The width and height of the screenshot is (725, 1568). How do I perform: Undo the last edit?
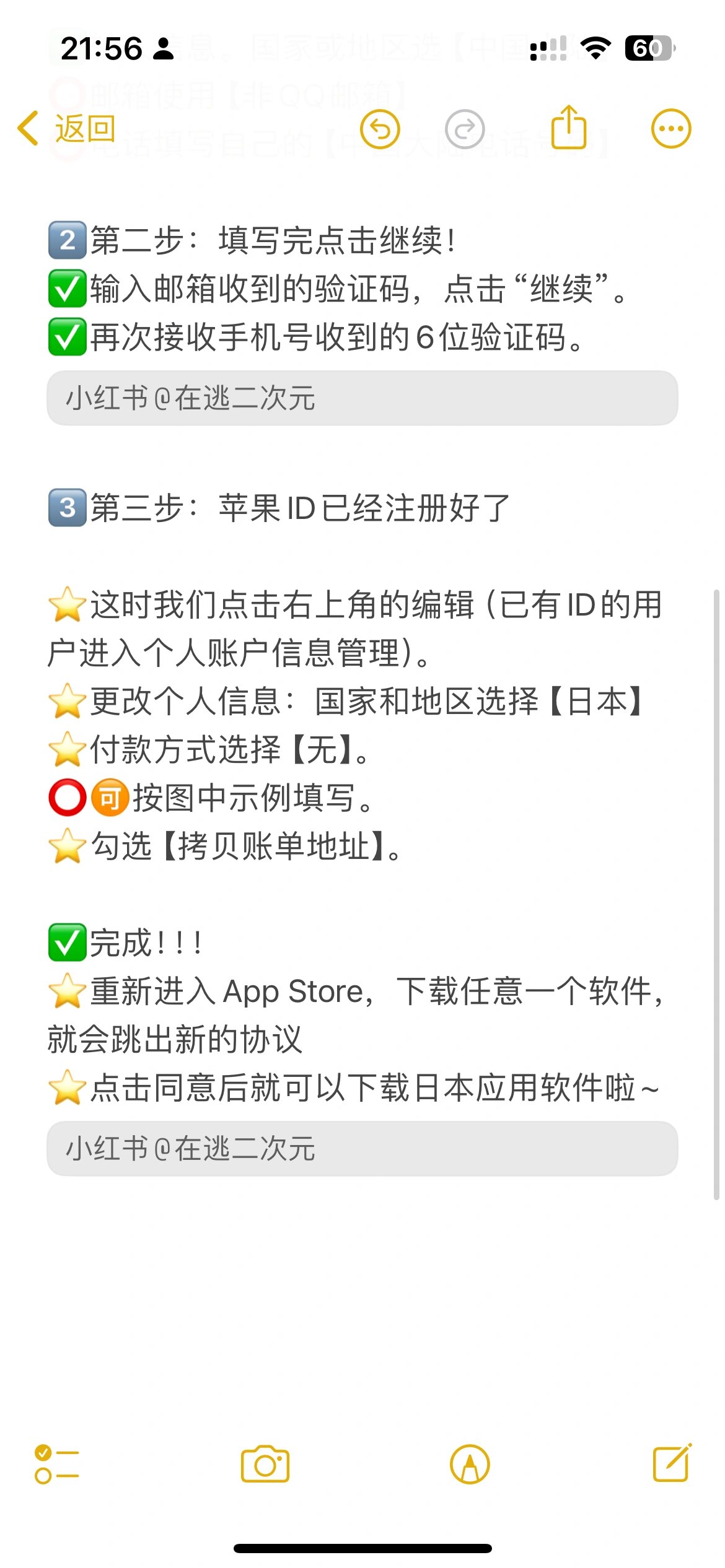380,129
